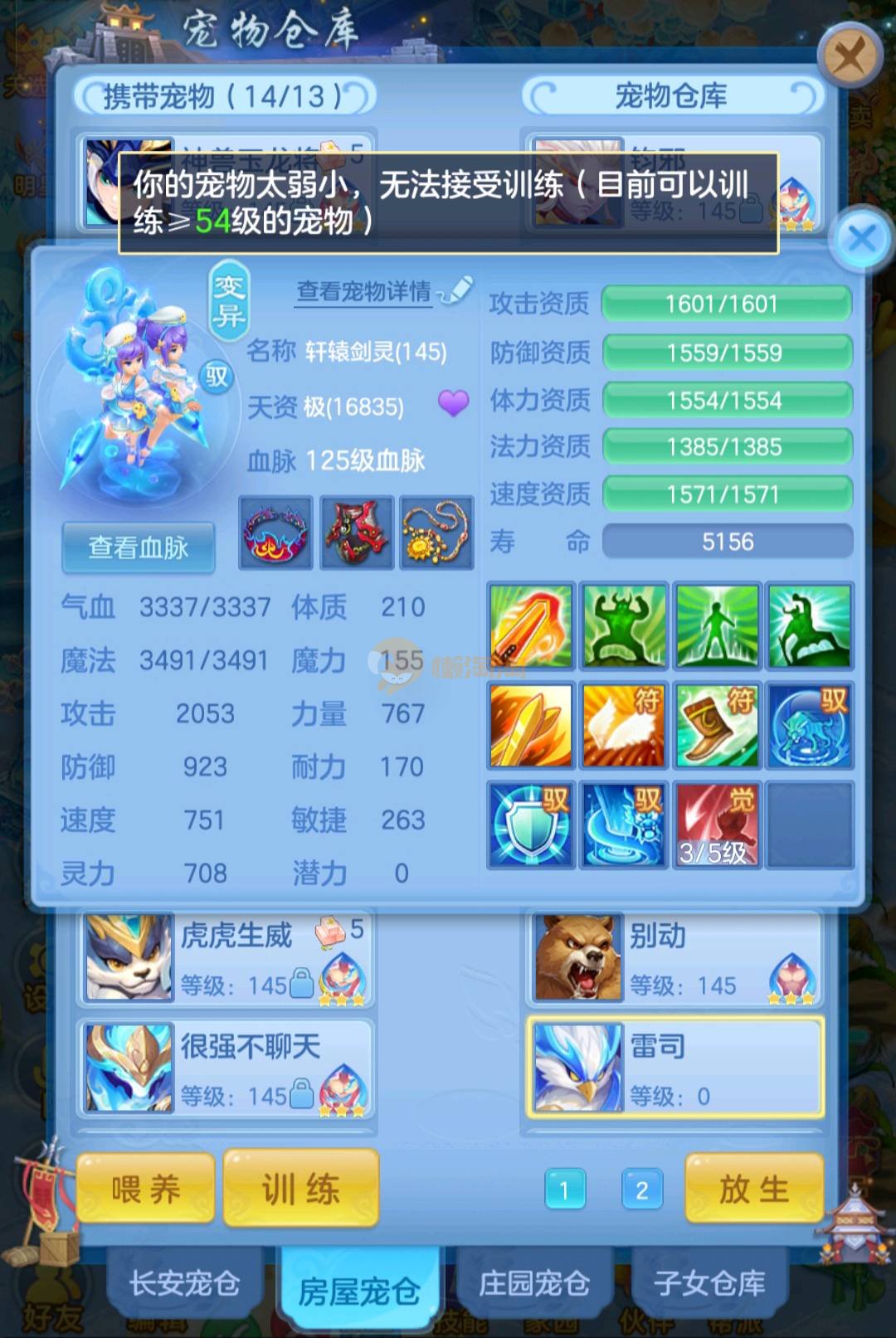The height and width of the screenshot is (1338, 896).
Task: Select the warehouse pet 别动
Action: pos(674,959)
